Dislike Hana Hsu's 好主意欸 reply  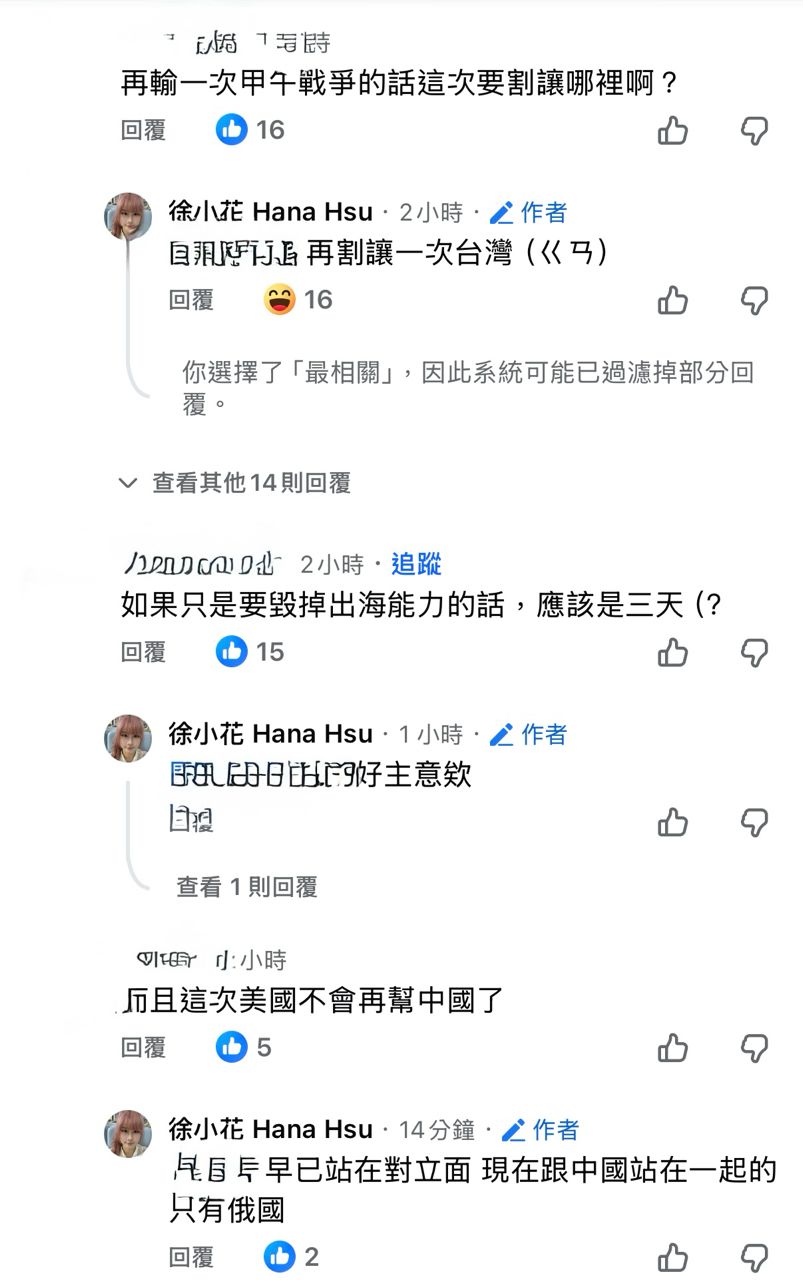tap(754, 822)
